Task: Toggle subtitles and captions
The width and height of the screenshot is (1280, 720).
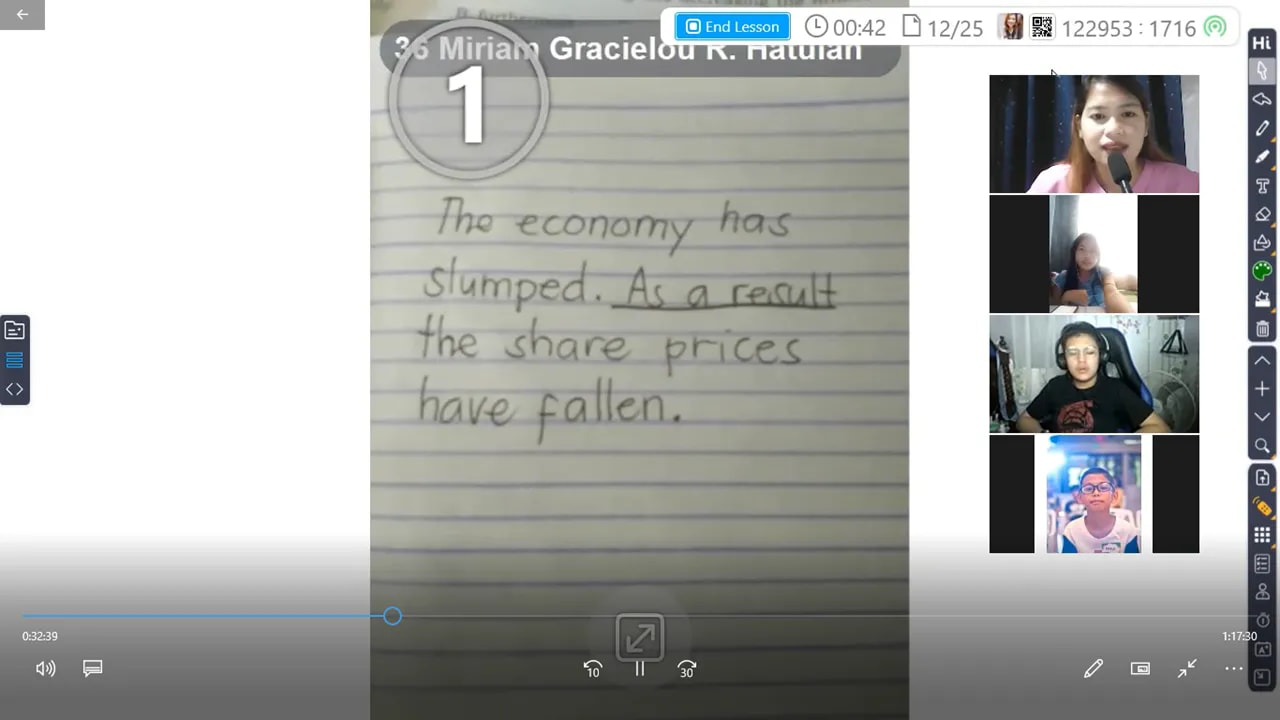Action: pyautogui.click(x=93, y=668)
